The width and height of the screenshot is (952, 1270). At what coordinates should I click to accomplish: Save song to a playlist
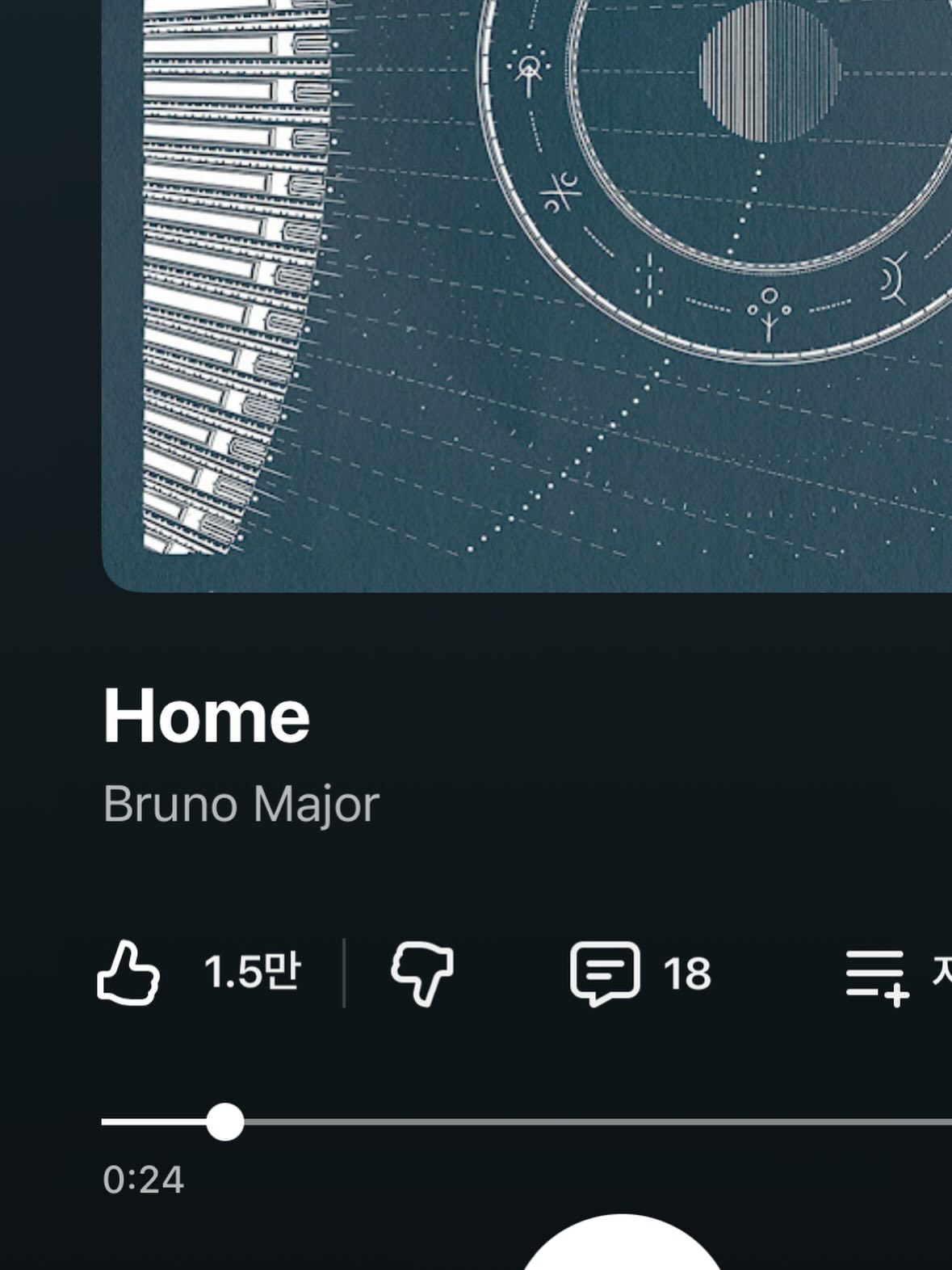879,974
